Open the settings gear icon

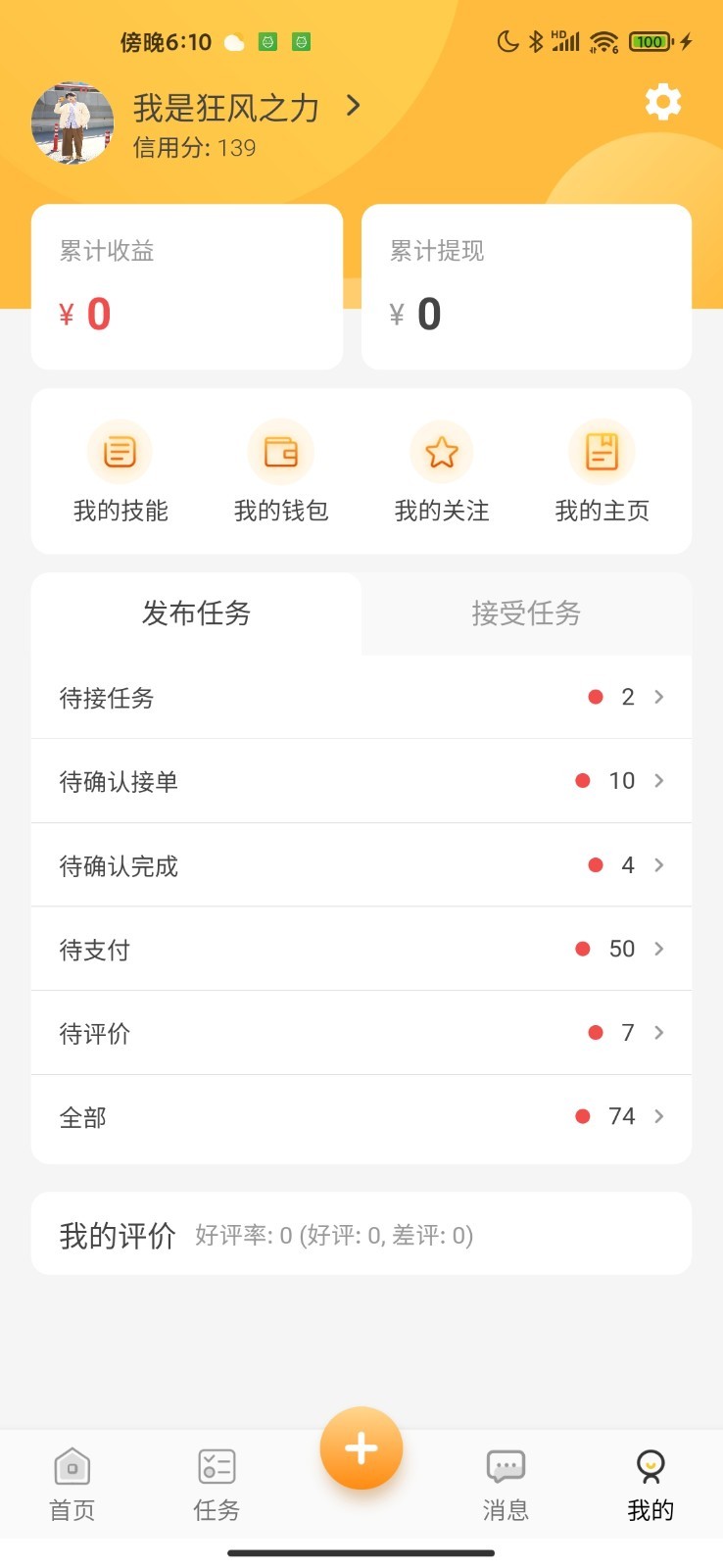point(663,102)
